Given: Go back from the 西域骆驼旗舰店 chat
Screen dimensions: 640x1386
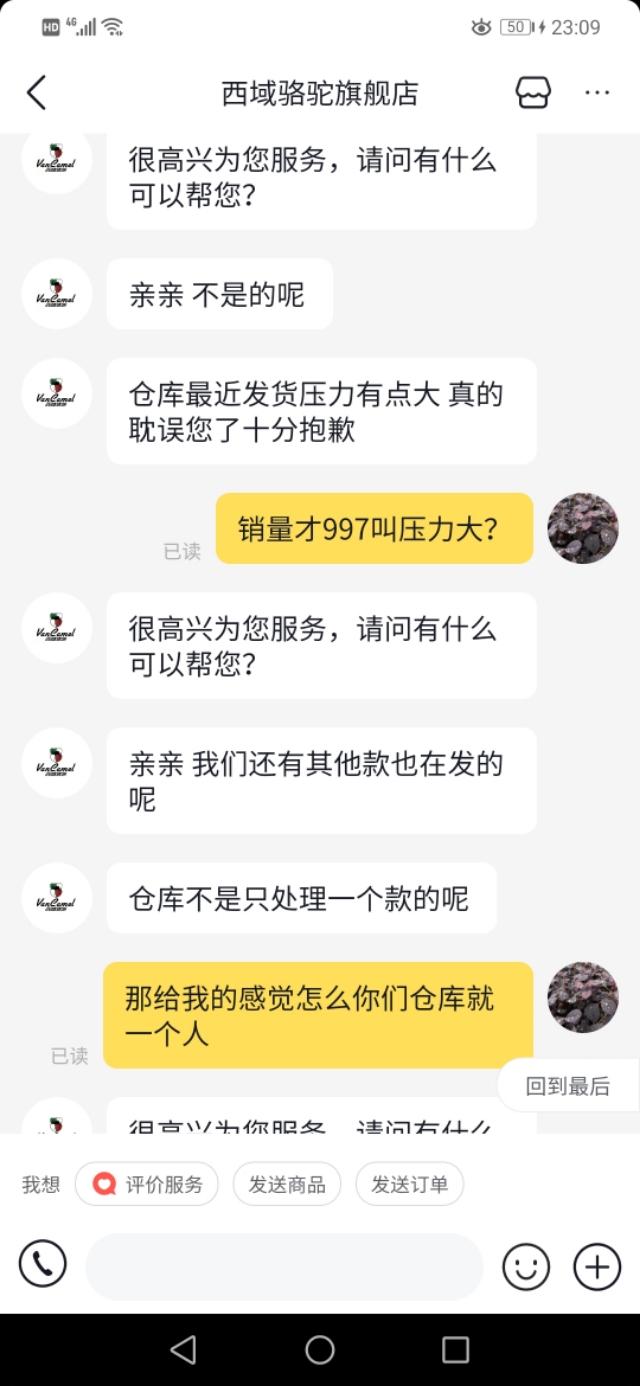Looking at the screenshot, I should 37,93.
